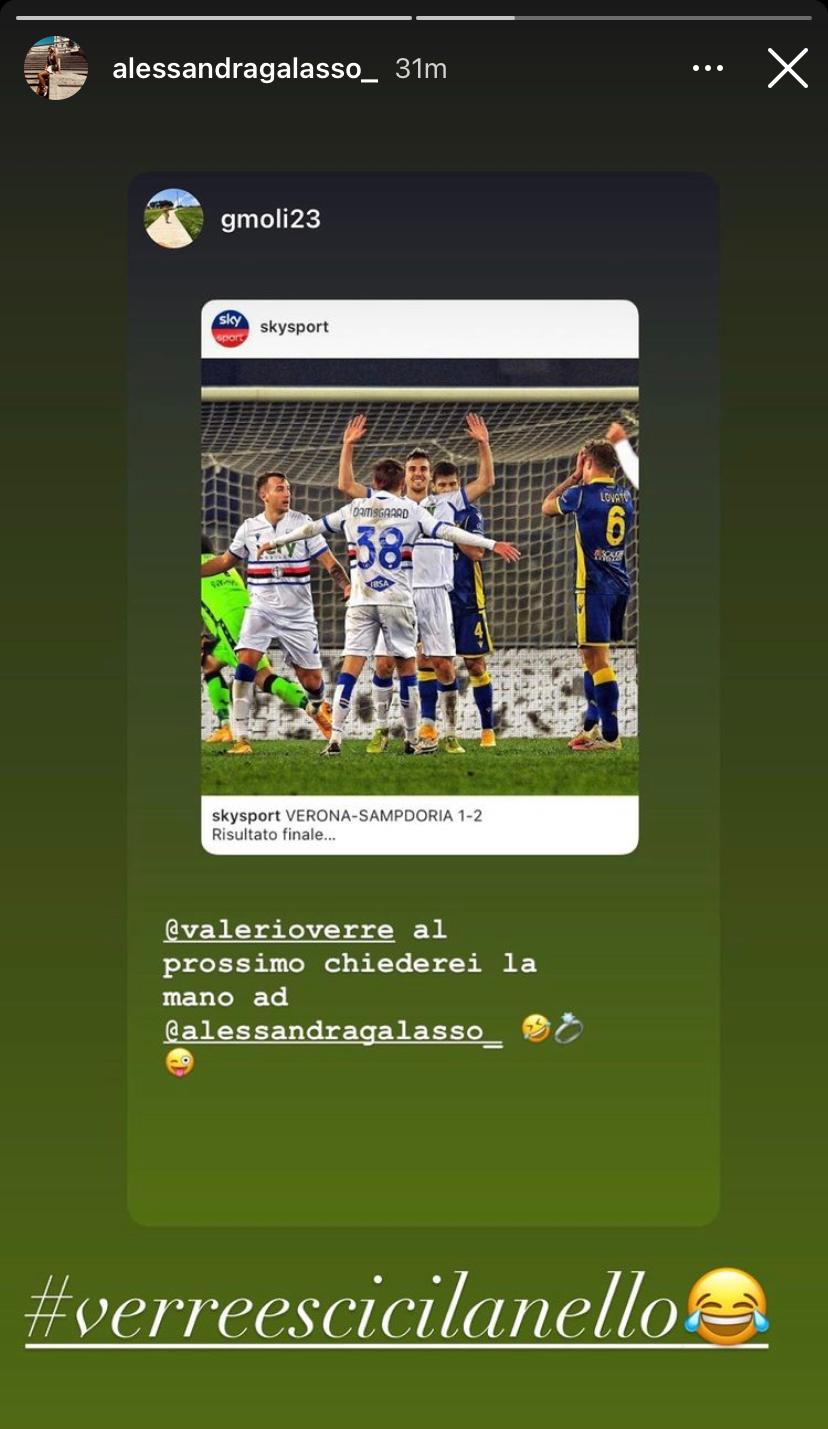Open the three-dot story options menu

click(x=707, y=69)
